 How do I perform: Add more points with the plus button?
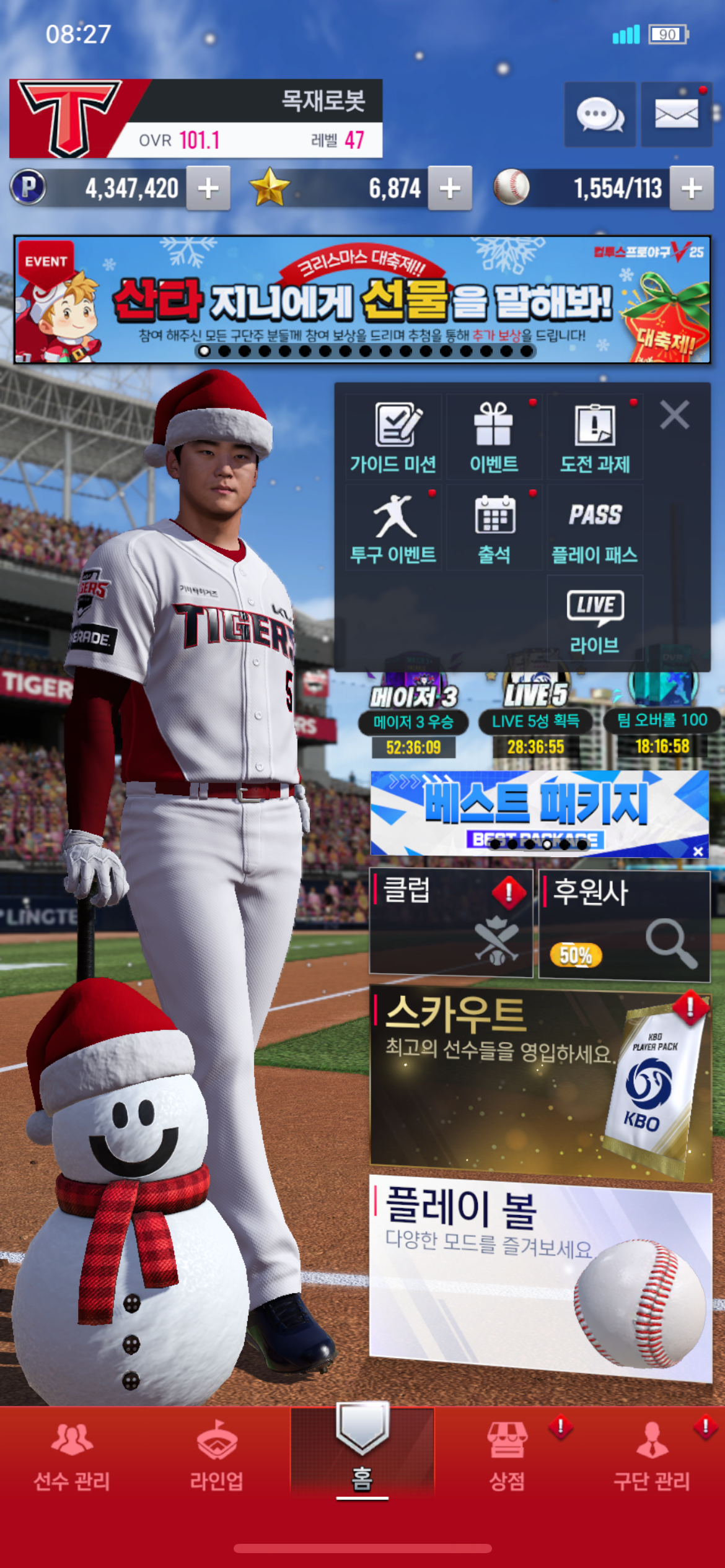[208, 188]
